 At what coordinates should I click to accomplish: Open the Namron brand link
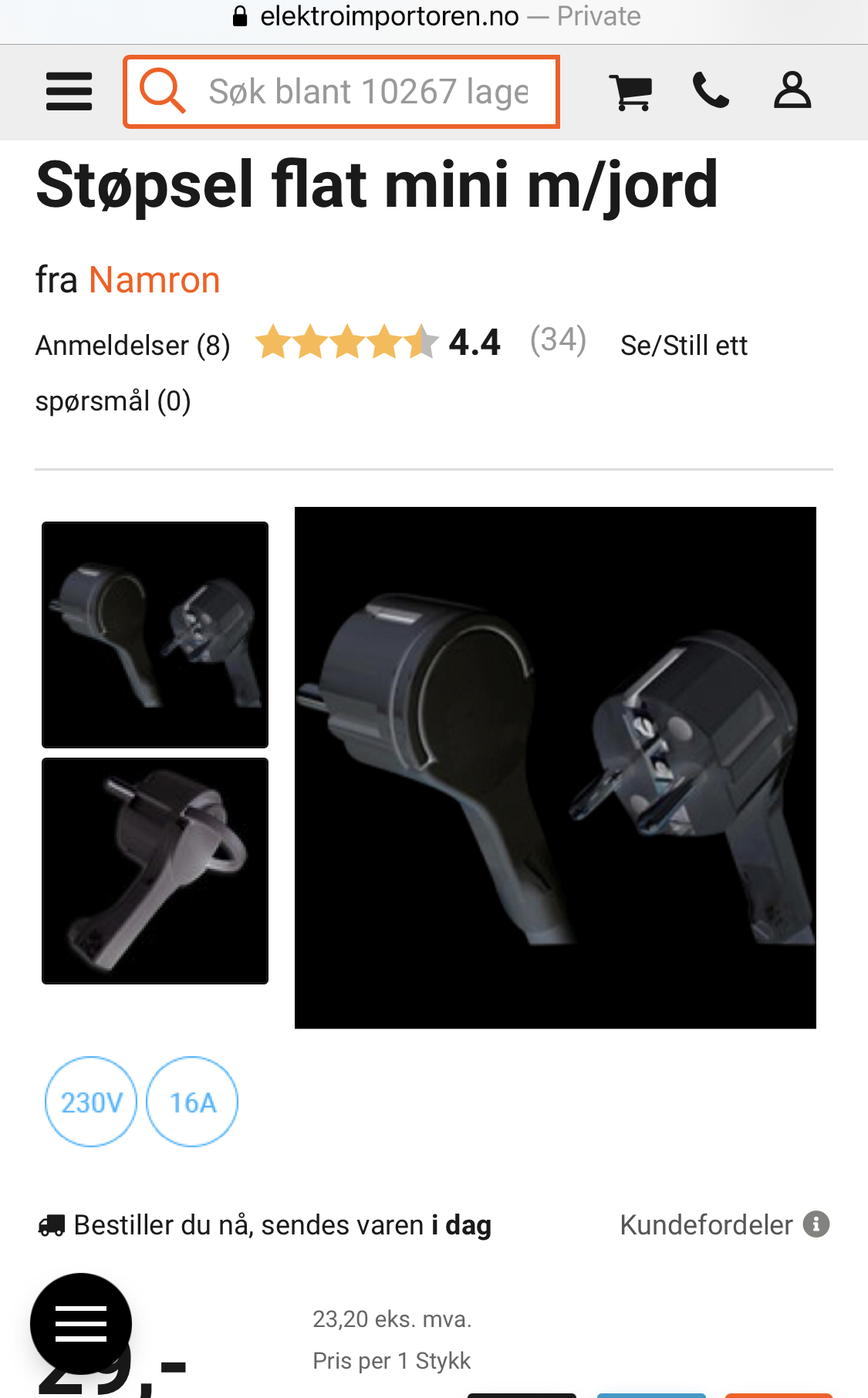tap(154, 280)
